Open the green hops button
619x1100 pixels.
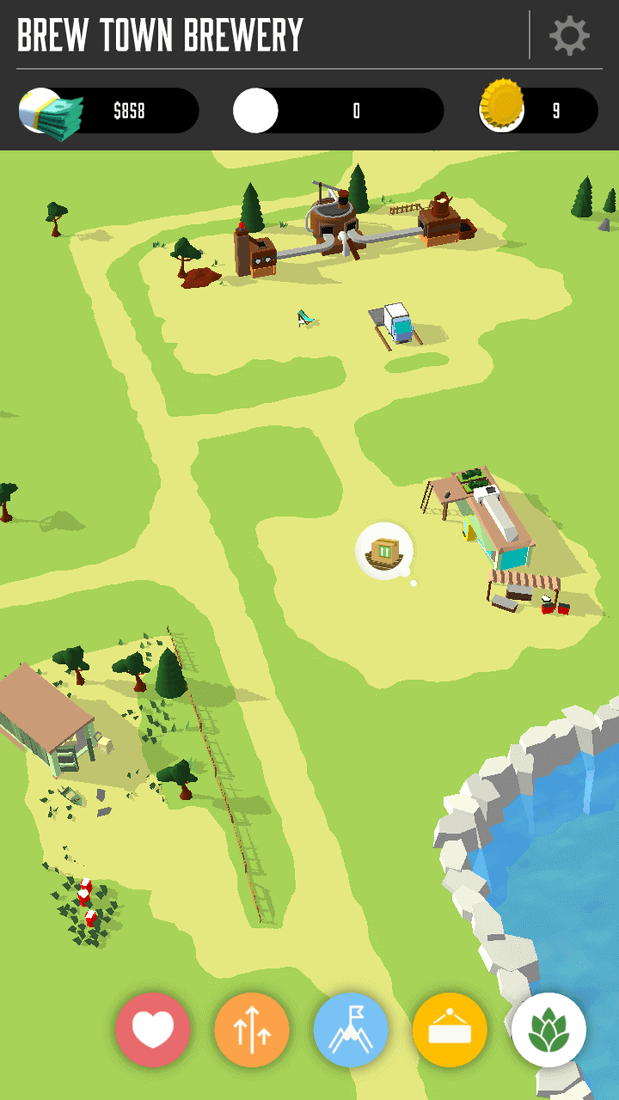[549, 1030]
